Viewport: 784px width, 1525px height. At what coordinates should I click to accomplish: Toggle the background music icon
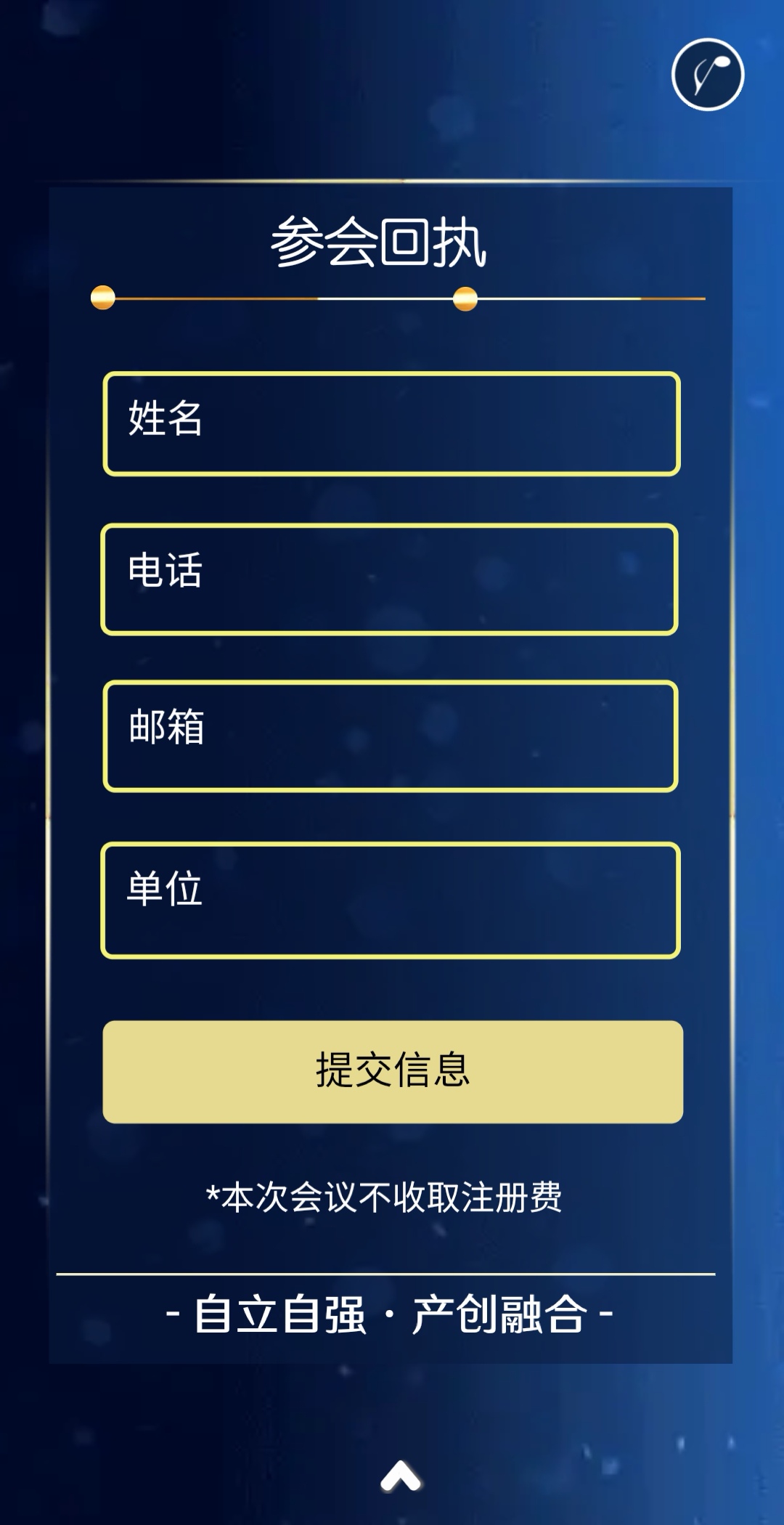pos(708,75)
